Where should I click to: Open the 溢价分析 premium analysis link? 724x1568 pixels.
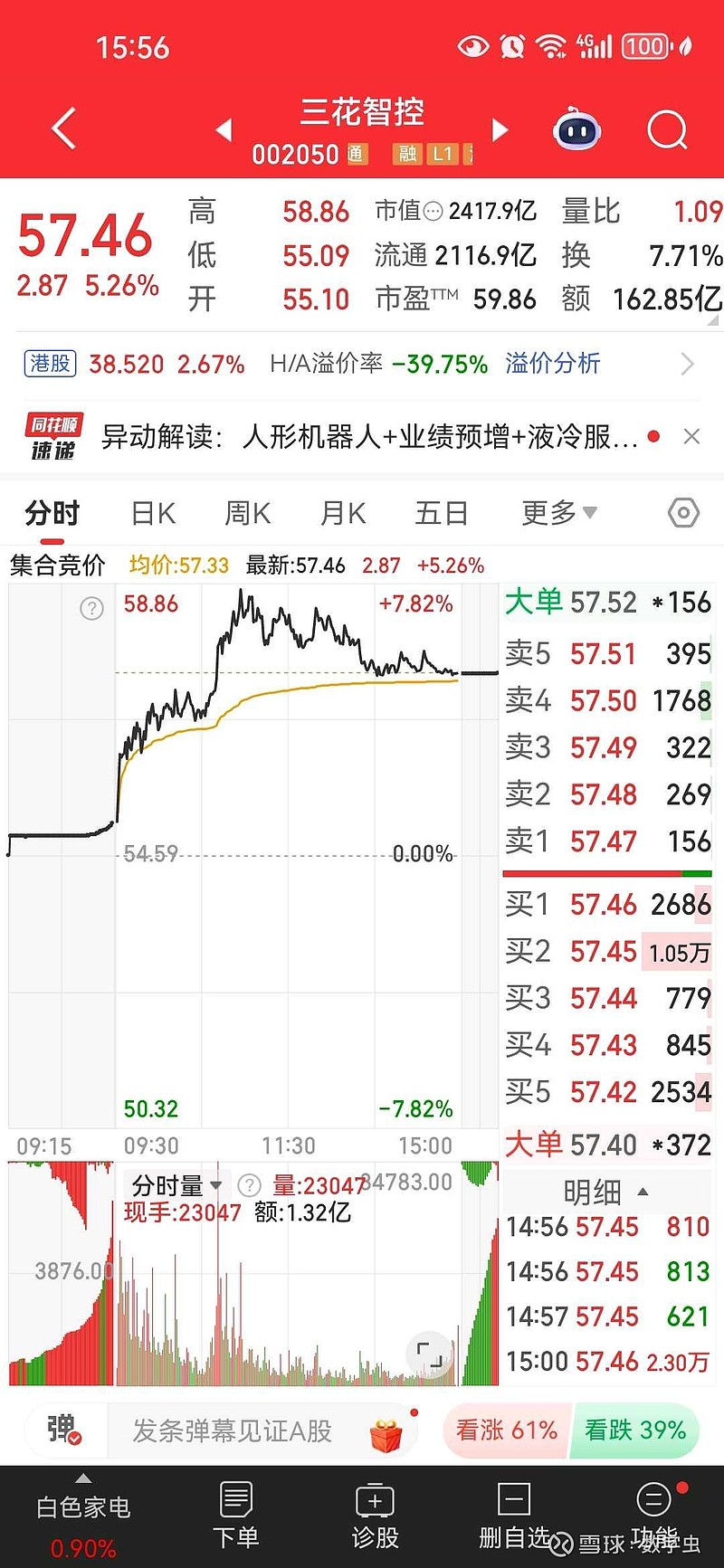[x=552, y=365]
